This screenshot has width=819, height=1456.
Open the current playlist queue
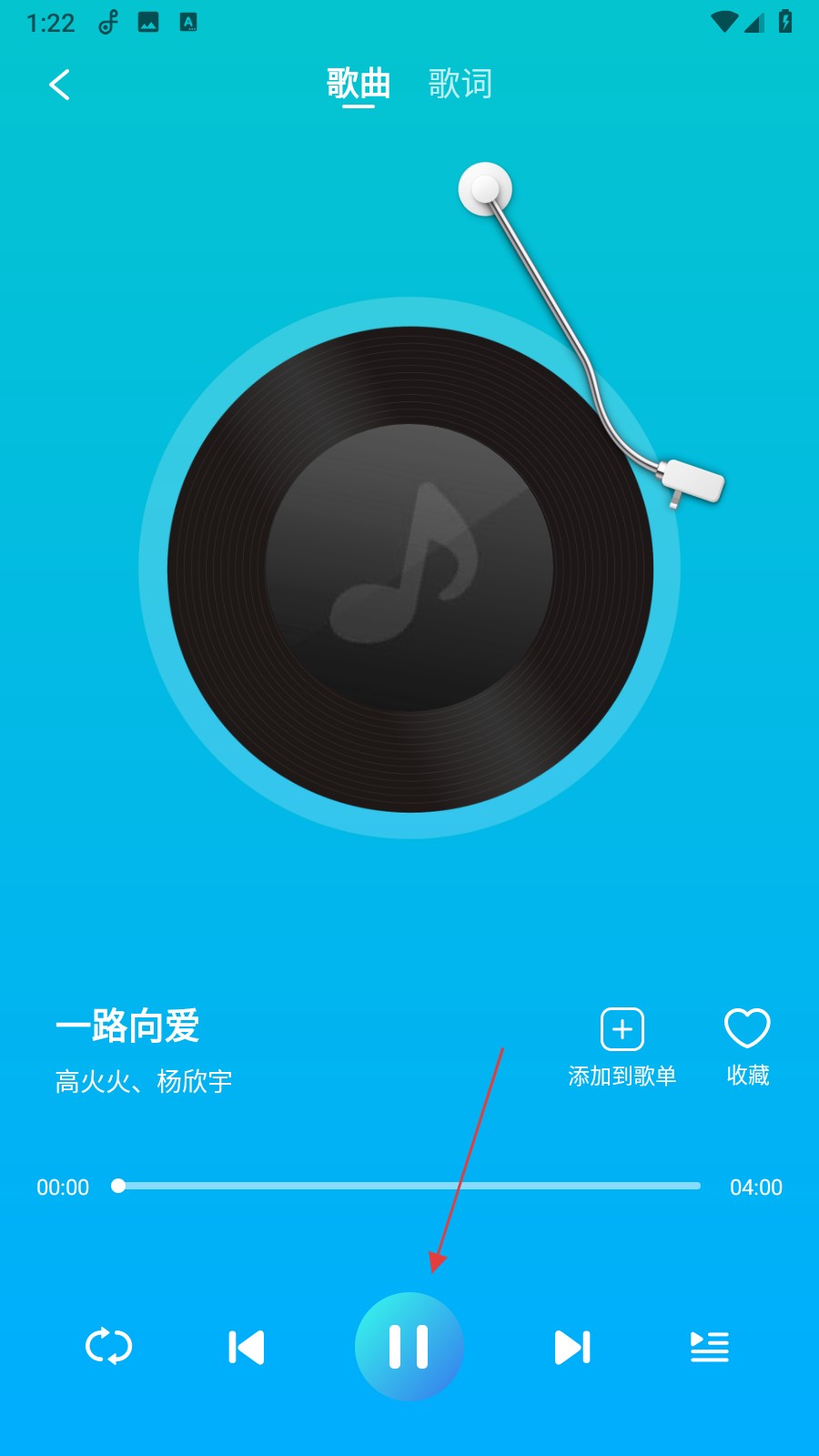710,1347
